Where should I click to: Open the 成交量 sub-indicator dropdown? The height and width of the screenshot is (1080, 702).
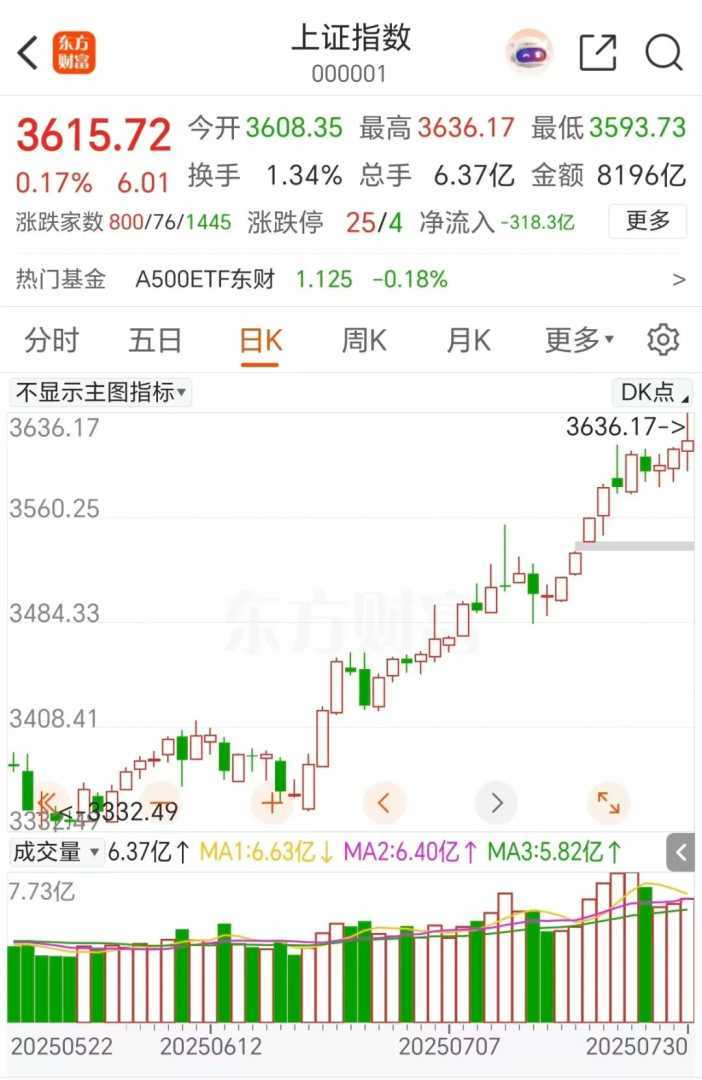[56, 852]
